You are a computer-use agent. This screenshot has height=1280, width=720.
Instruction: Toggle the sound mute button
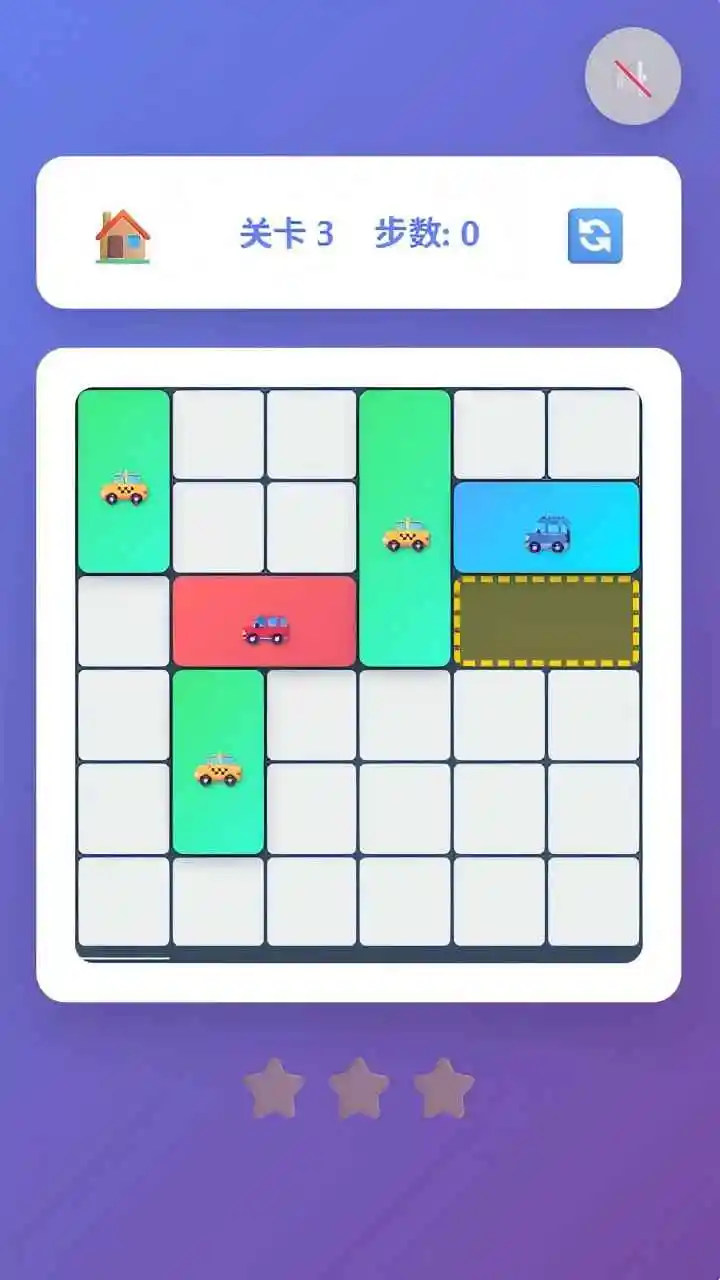click(x=632, y=77)
